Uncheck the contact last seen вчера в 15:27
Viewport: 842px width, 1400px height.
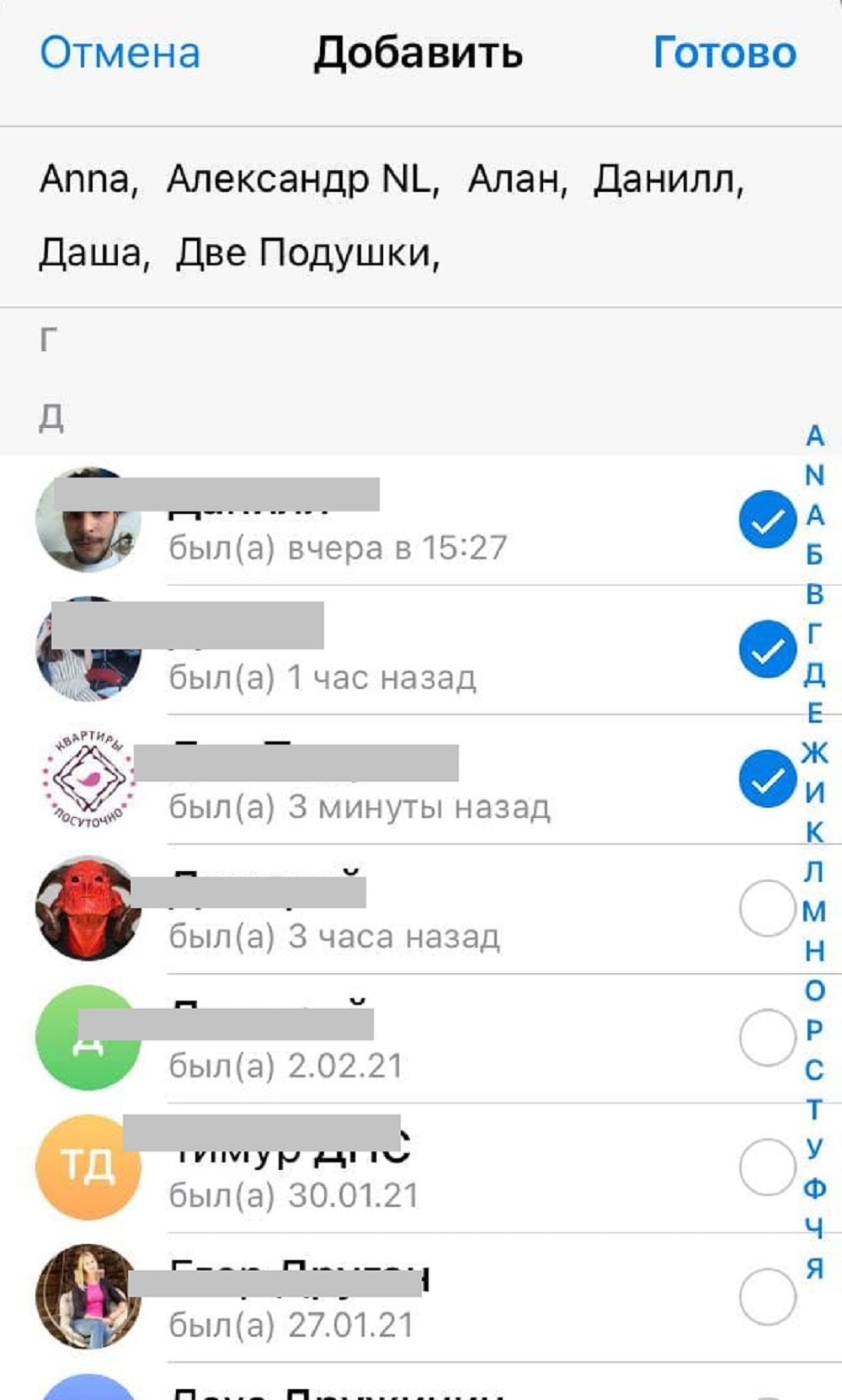pyautogui.click(x=767, y=520)
